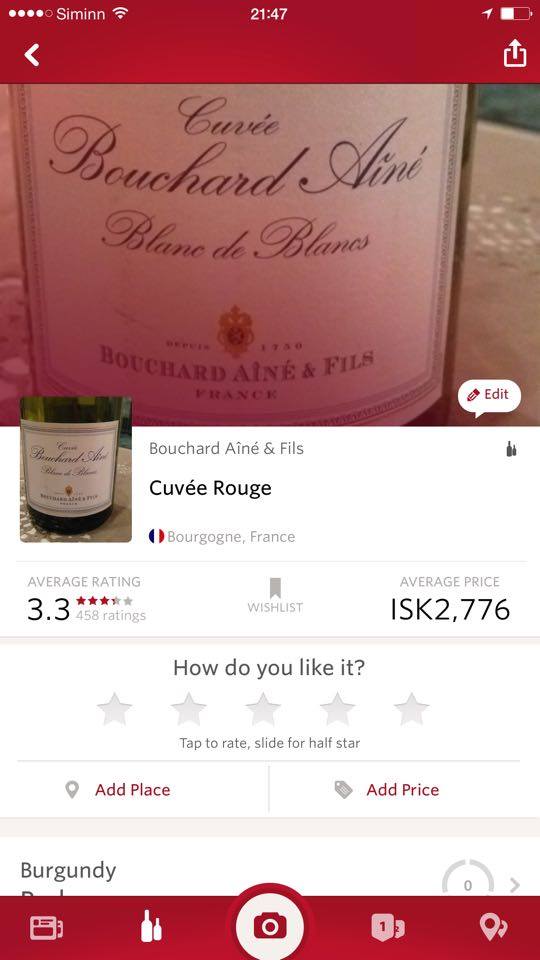This screenshot has height=960, width=540.
Task: Tap the bottles icon beside the winery name
Action: point(511,449)
